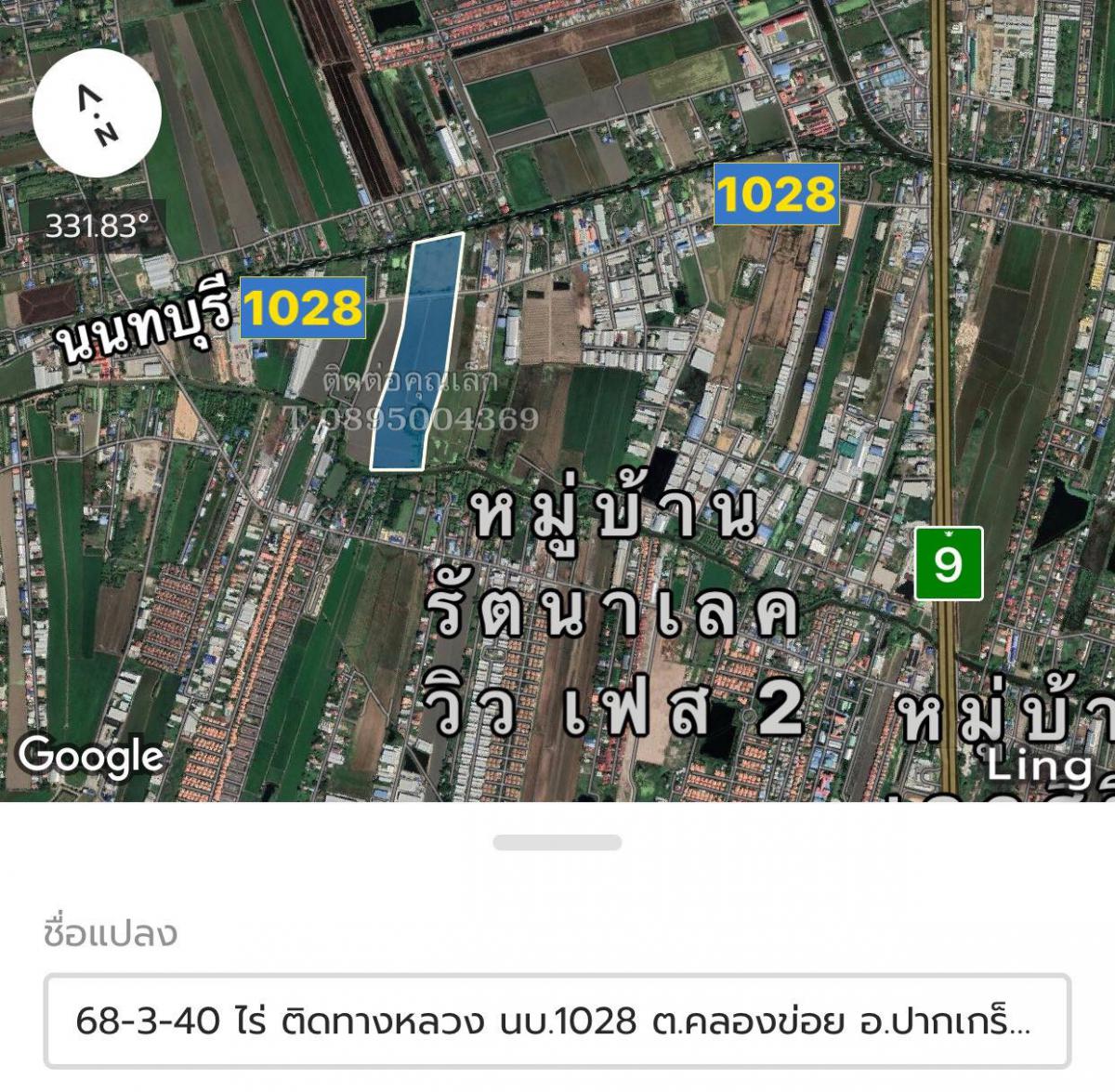
Task: Tap the bottom sheet drag handle
Action: pos(557,843)
